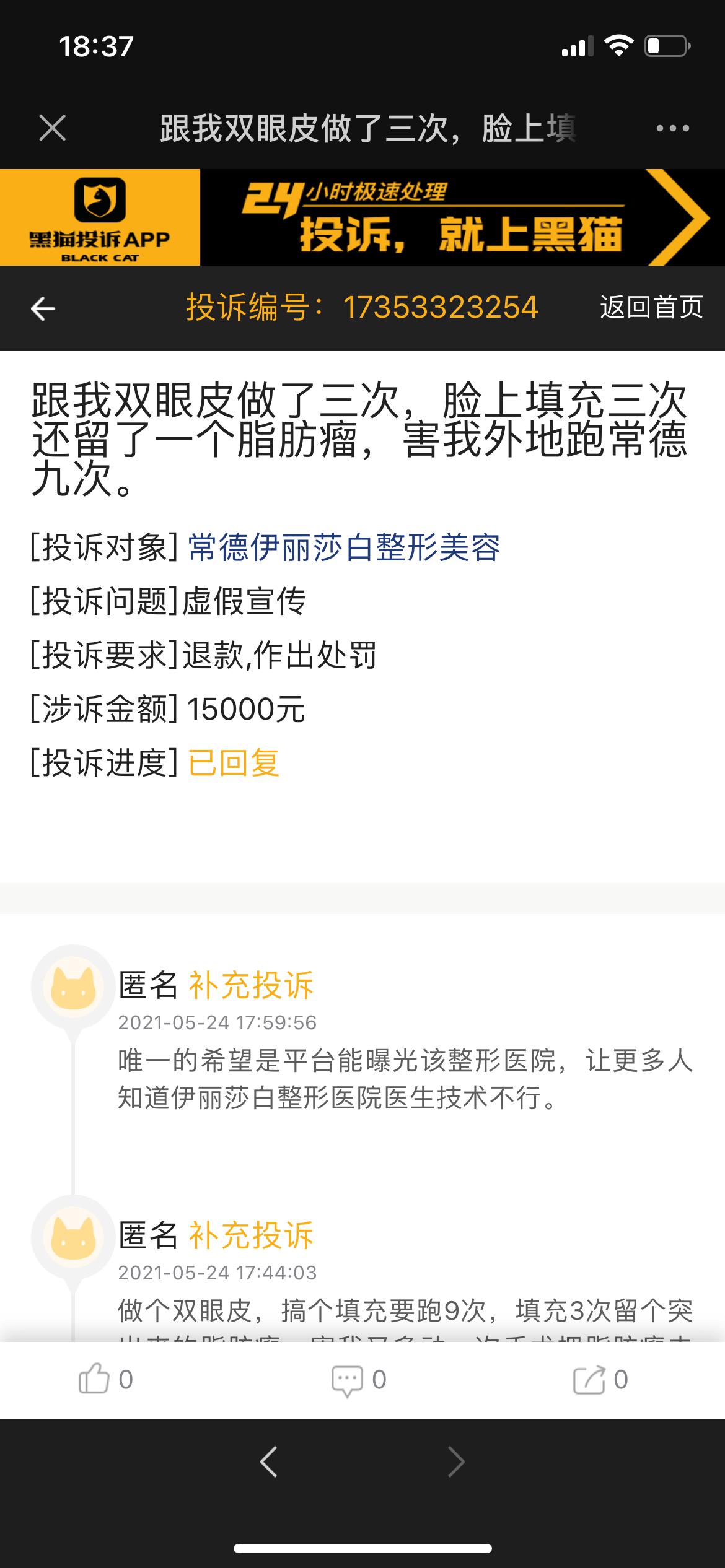Like this complaint with the thumbs-up
This screenshot has width=725, height=1568.
tap(105, 1380)
